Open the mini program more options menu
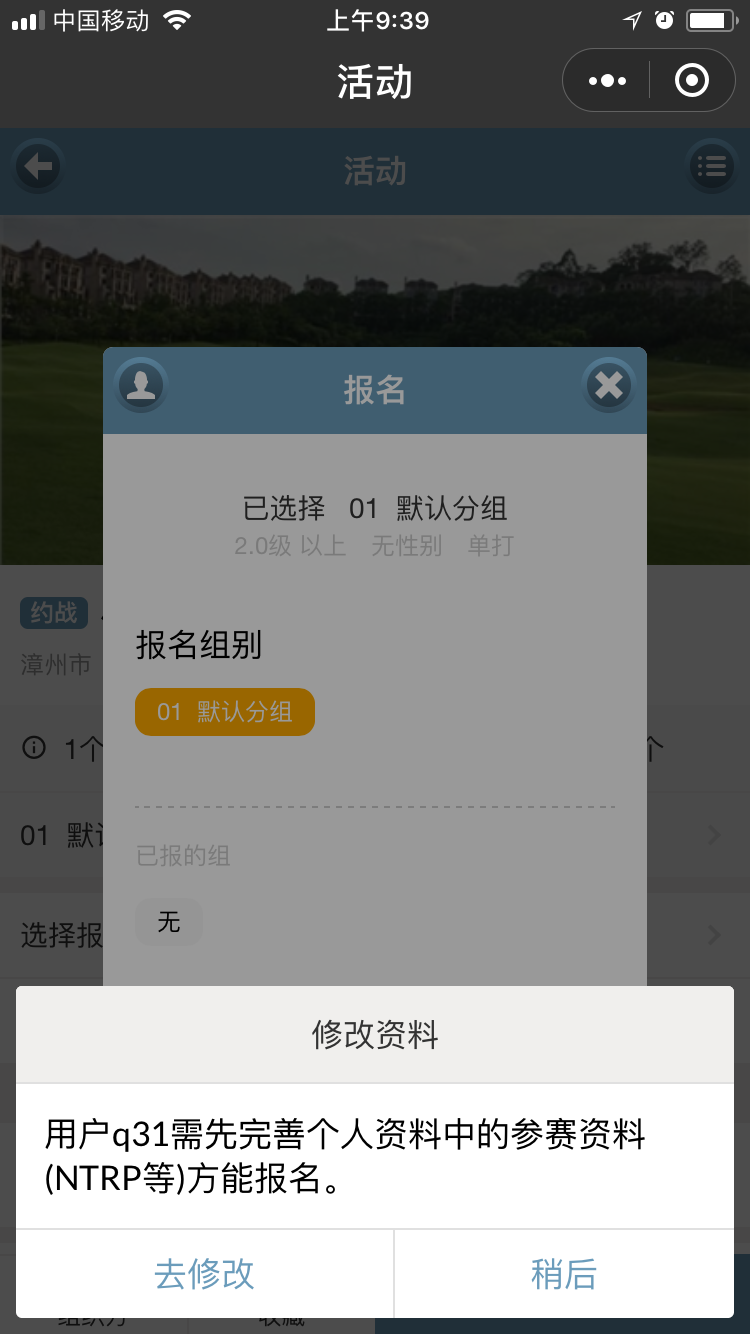Image resolution: width=750 pixels, height=1334 pixels. [607, 81]
